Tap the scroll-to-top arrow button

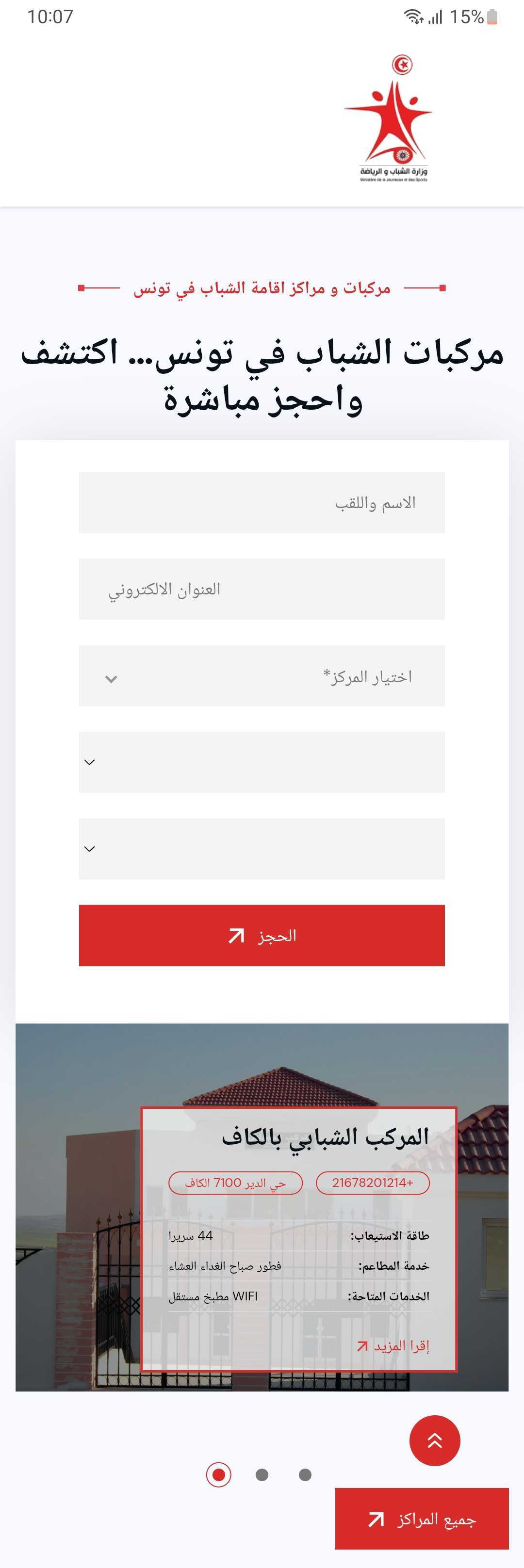point(434,1440)
